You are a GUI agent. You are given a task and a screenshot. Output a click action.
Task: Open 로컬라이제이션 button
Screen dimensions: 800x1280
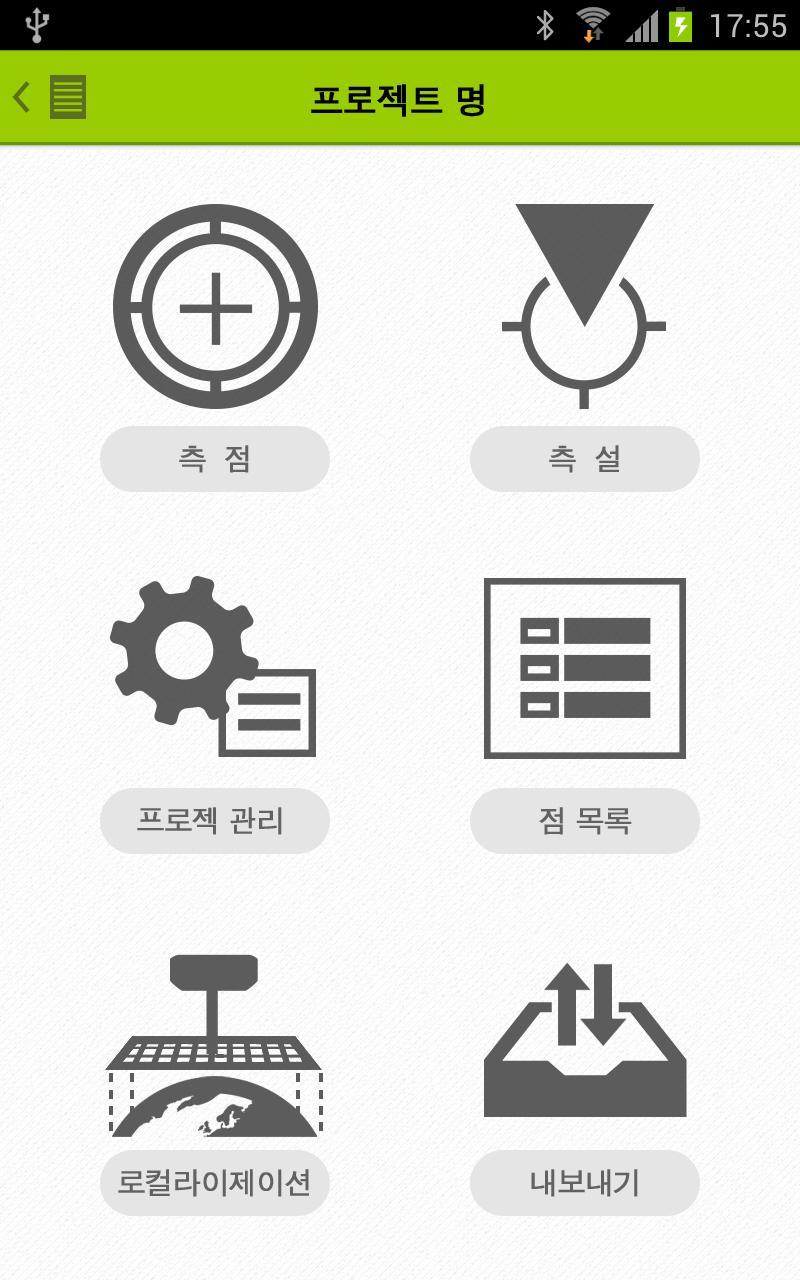(x=215, y=1183)
